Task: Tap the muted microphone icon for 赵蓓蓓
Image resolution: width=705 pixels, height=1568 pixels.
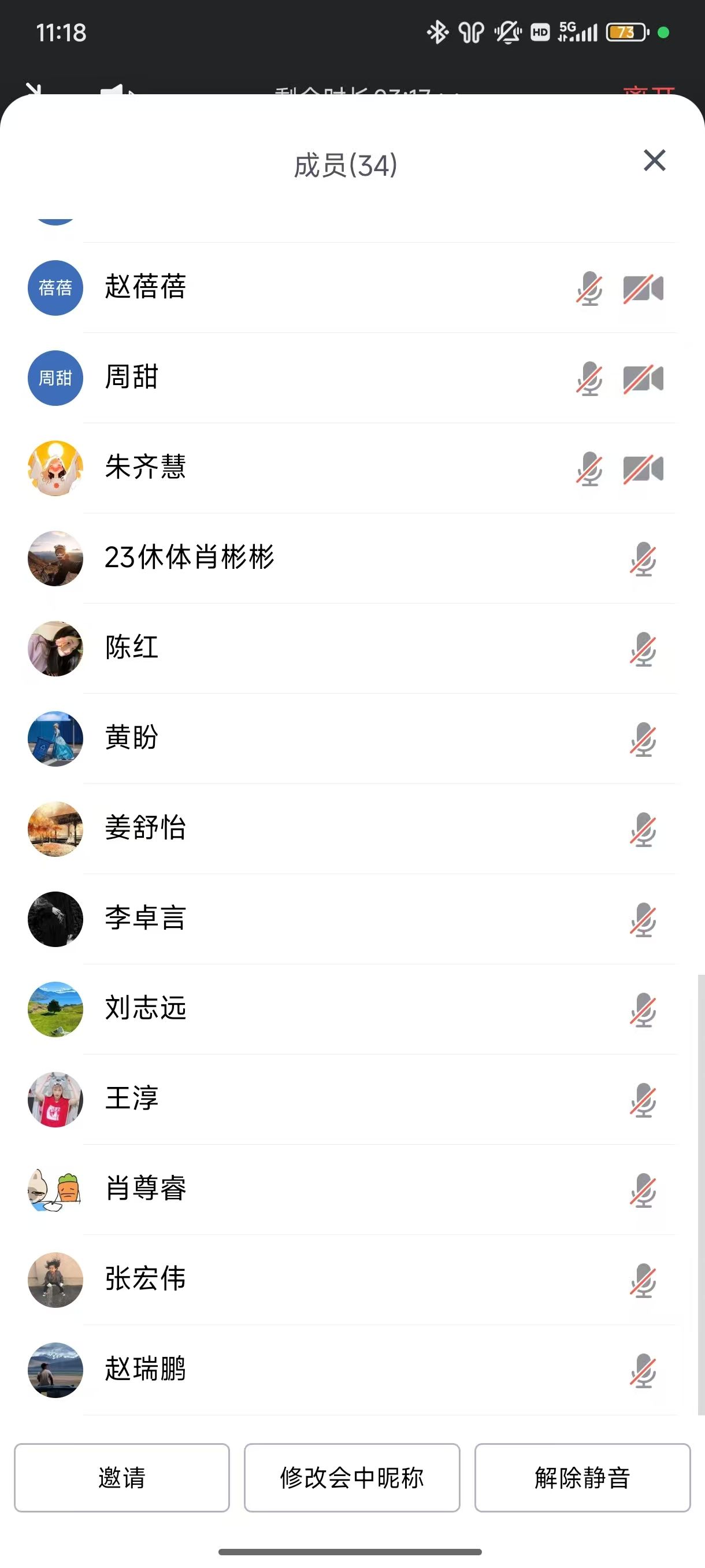Action: [589, 289]
